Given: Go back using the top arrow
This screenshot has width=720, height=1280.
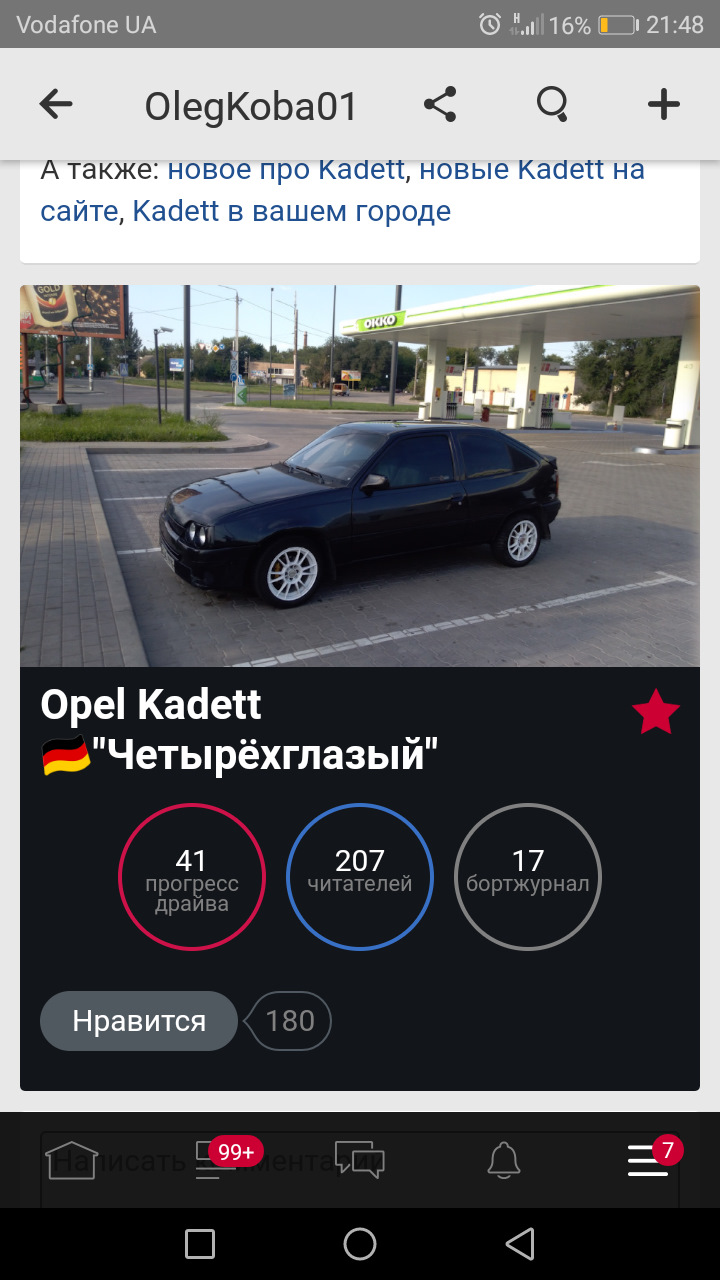Looking at the screenshot, I should pos(56,105).
